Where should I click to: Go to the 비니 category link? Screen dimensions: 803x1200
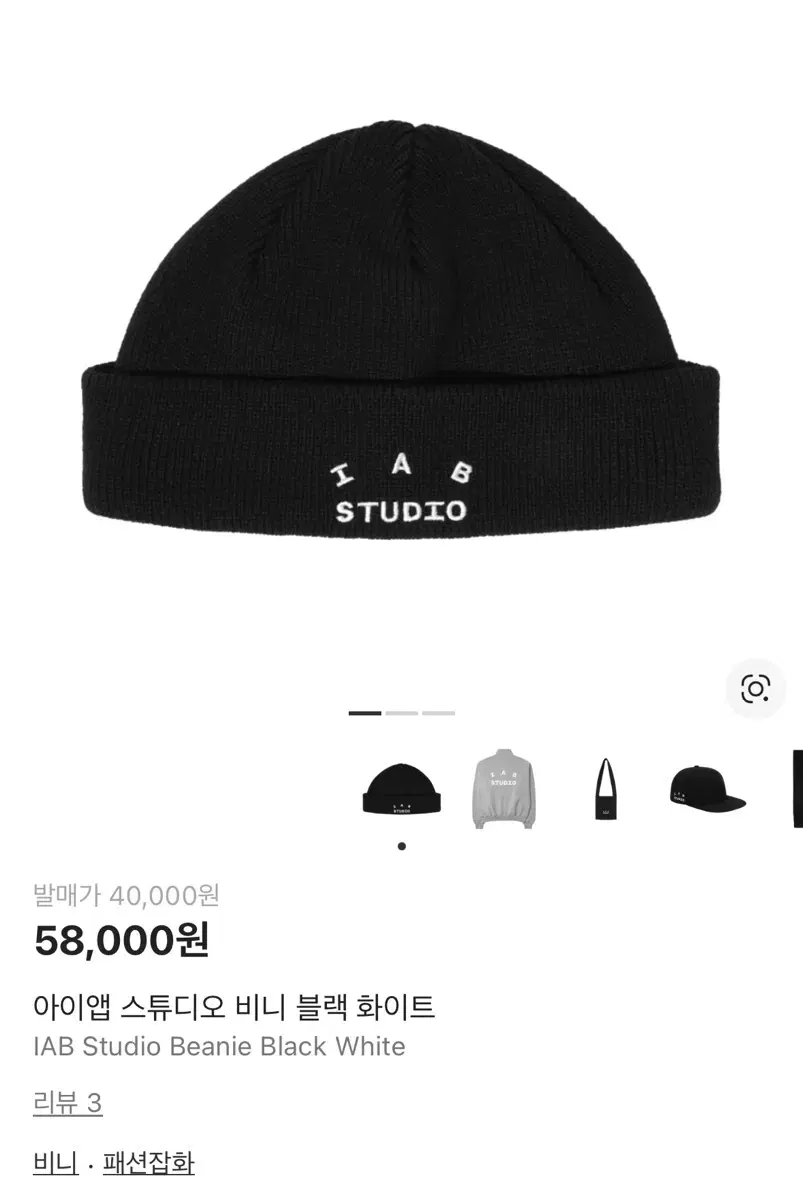tap(56, 1163)
